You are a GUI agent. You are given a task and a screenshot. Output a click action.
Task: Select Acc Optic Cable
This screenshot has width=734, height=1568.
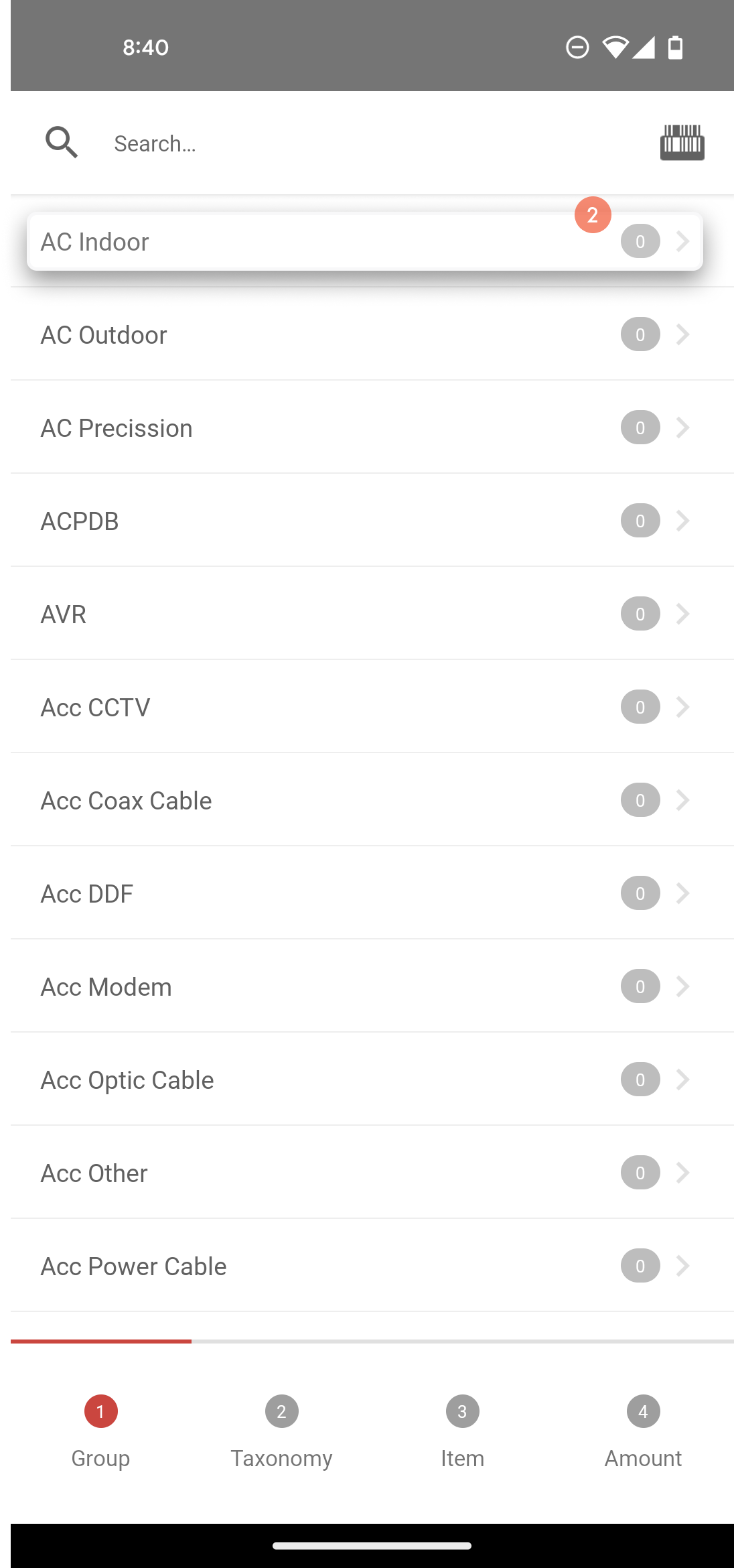[x=372, y=1080]
